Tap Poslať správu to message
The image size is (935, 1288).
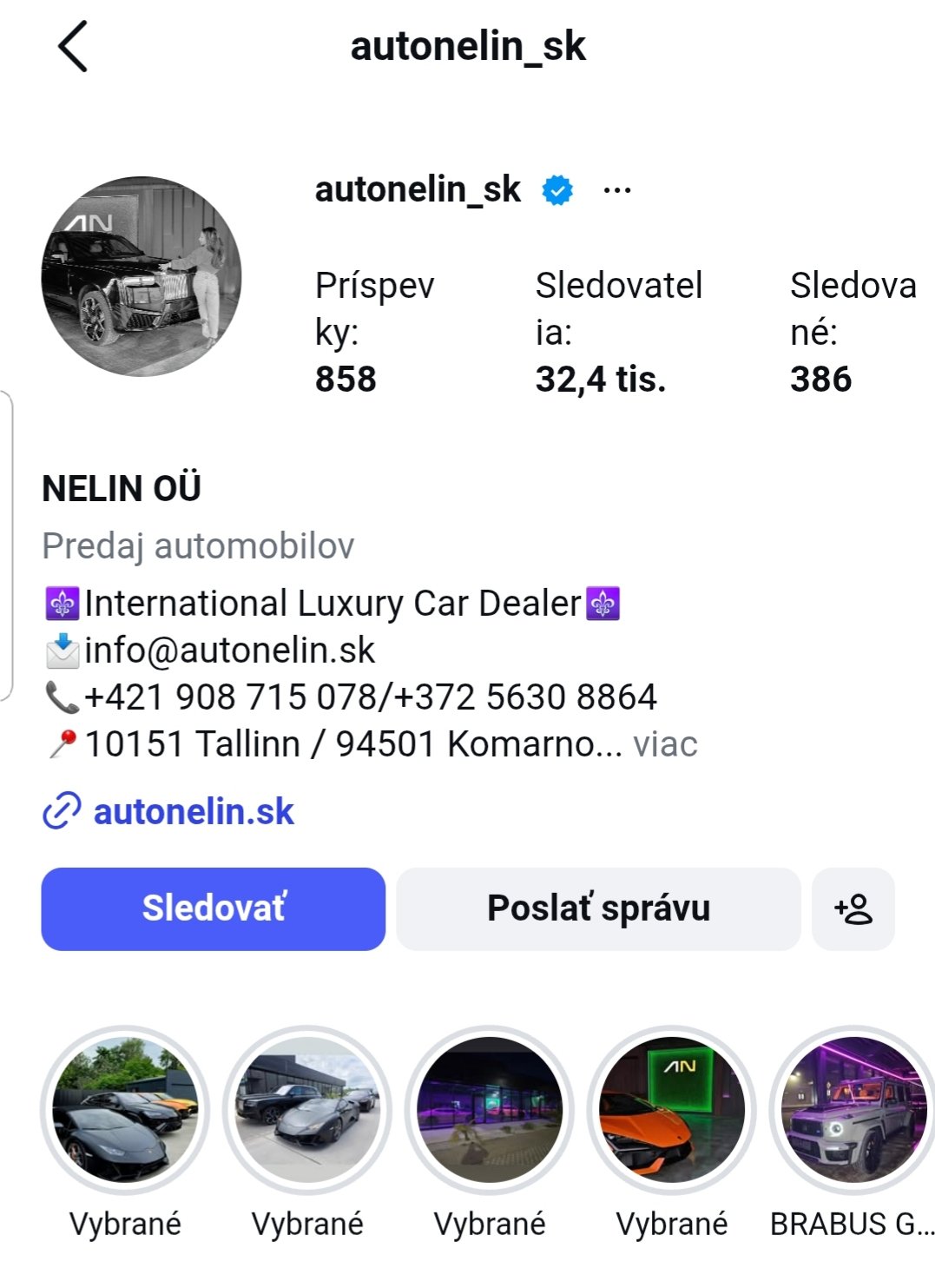pyautogui.click(x=598, y=908)
